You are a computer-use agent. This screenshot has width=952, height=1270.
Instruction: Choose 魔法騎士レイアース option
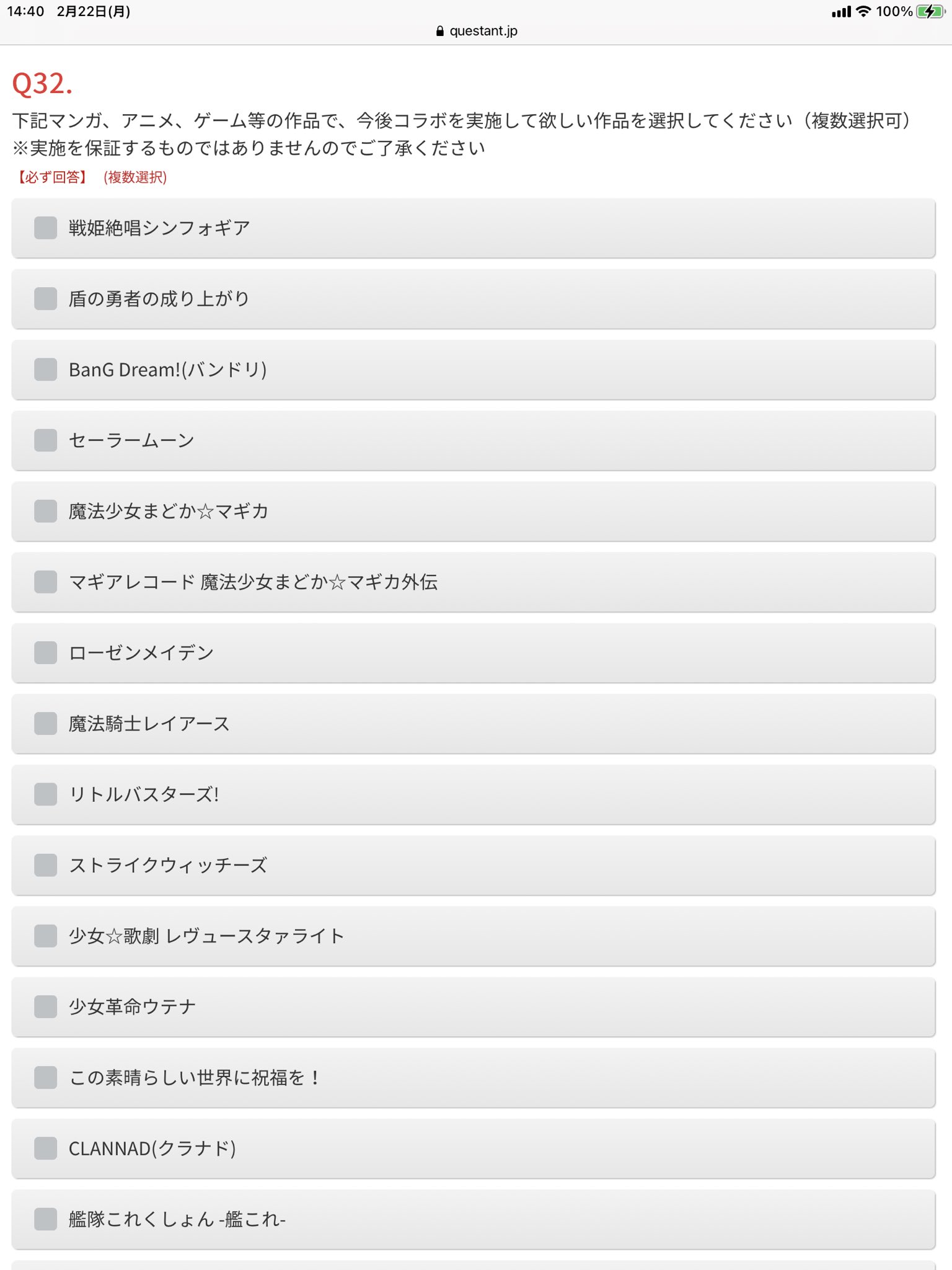click(x=46, y=724)
